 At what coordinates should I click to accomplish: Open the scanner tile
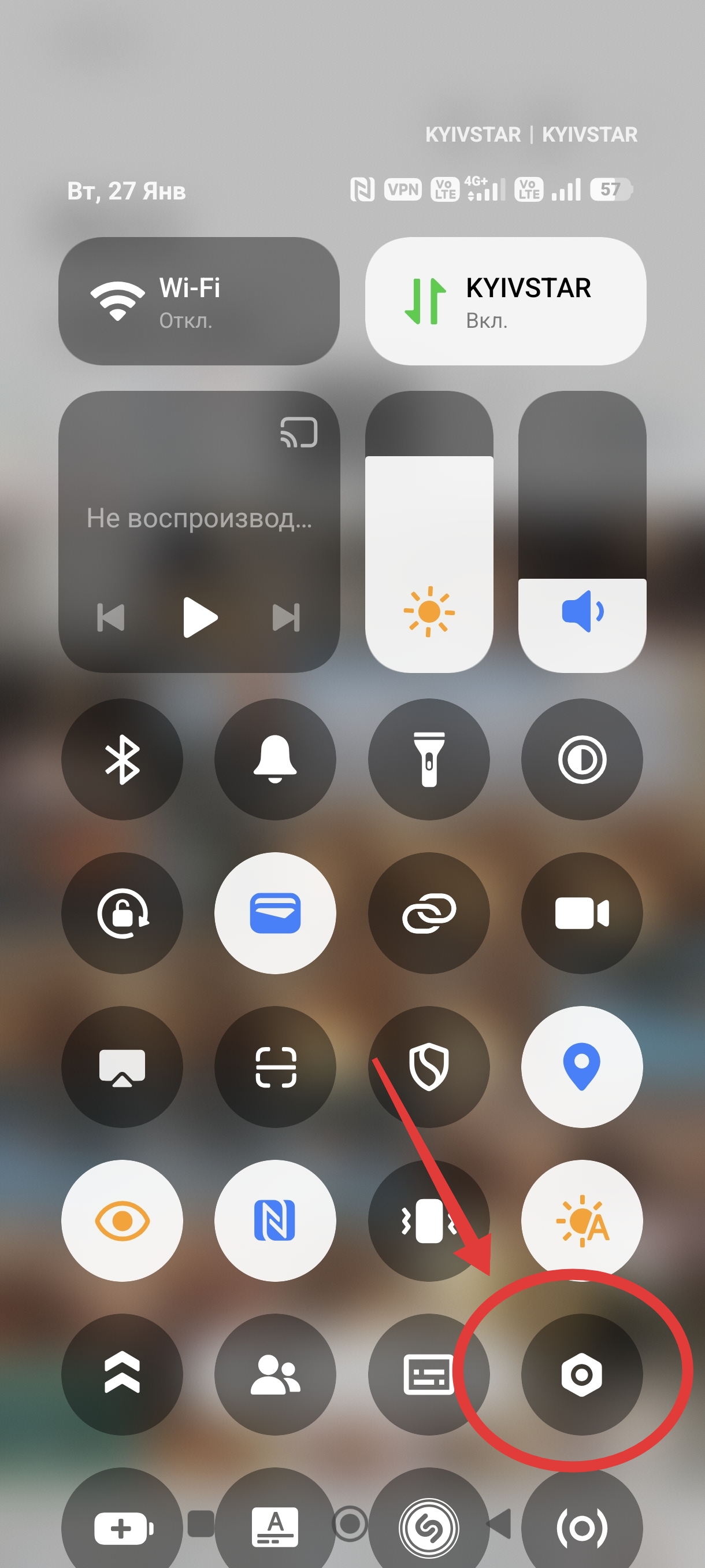coord(275,1067)
